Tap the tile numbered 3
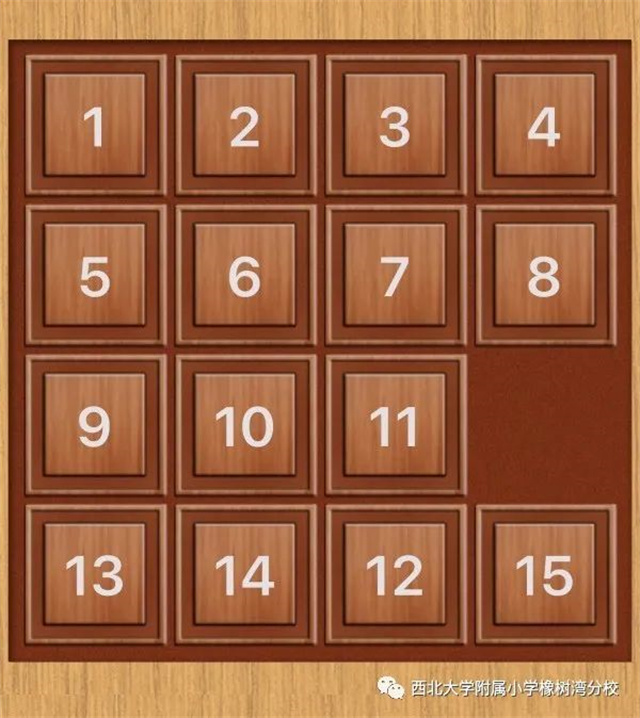640x718 pixels. [395, 126]
